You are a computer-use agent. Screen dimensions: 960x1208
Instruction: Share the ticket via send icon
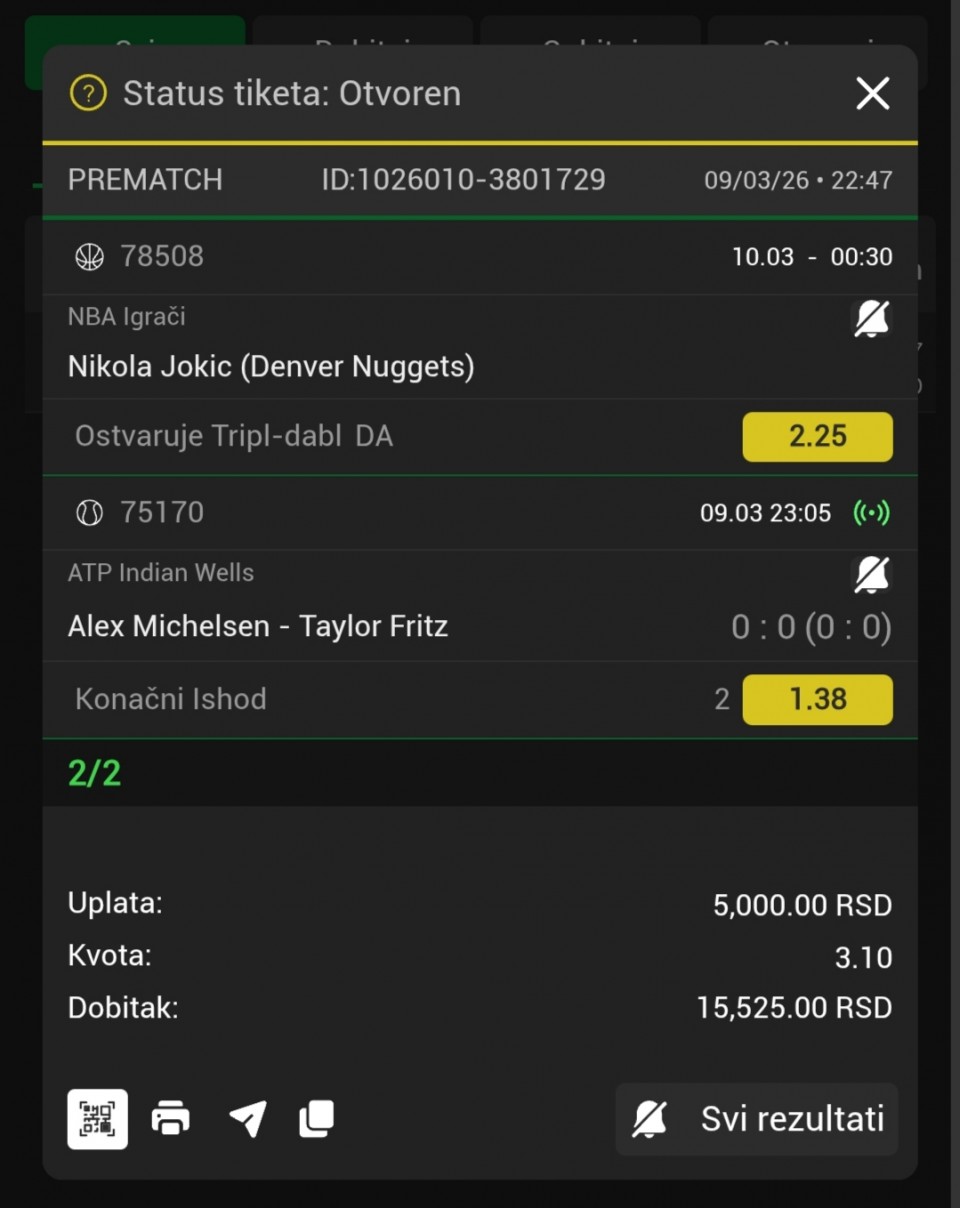point(247,1119)
